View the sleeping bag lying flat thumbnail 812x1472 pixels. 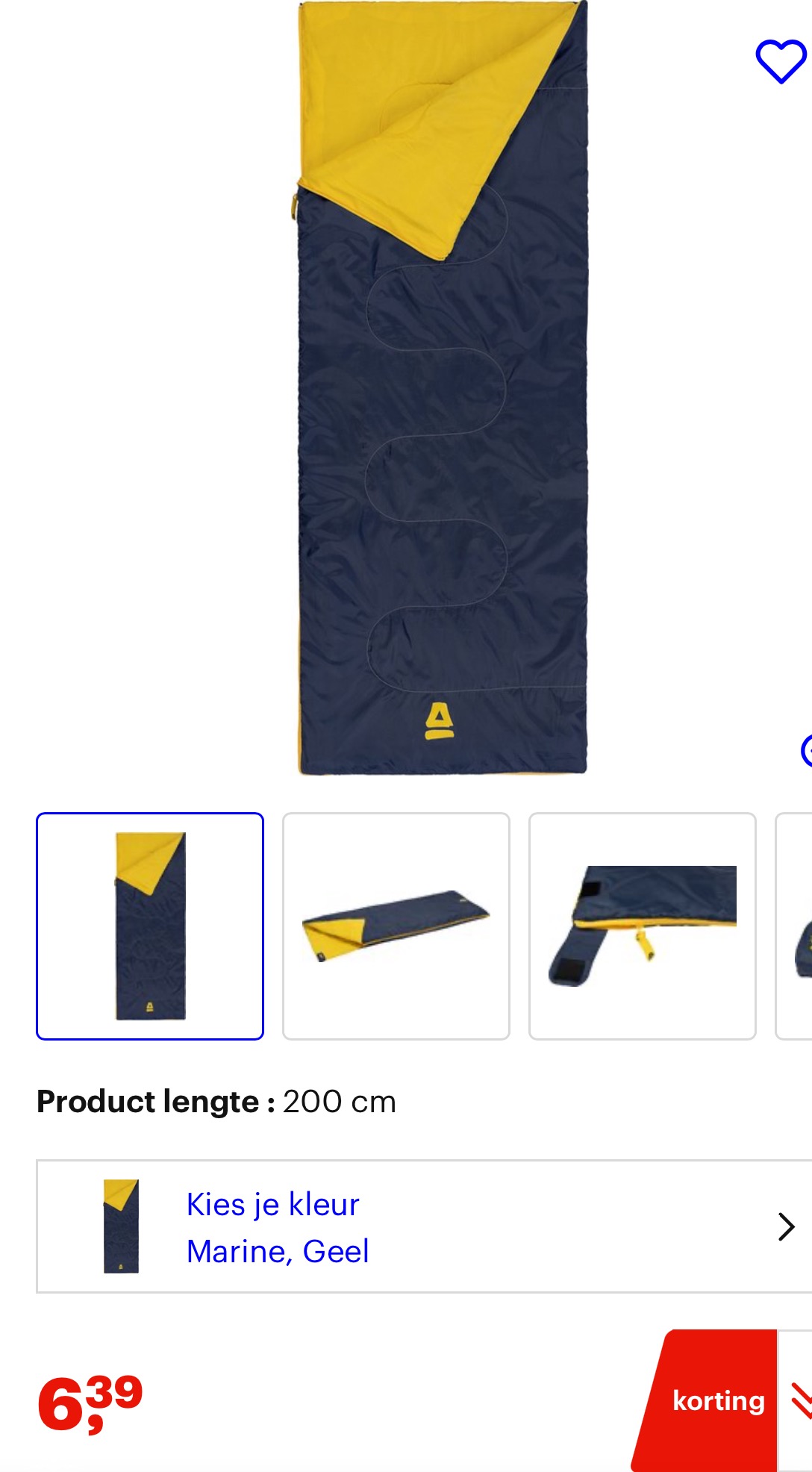coord(396,926)
